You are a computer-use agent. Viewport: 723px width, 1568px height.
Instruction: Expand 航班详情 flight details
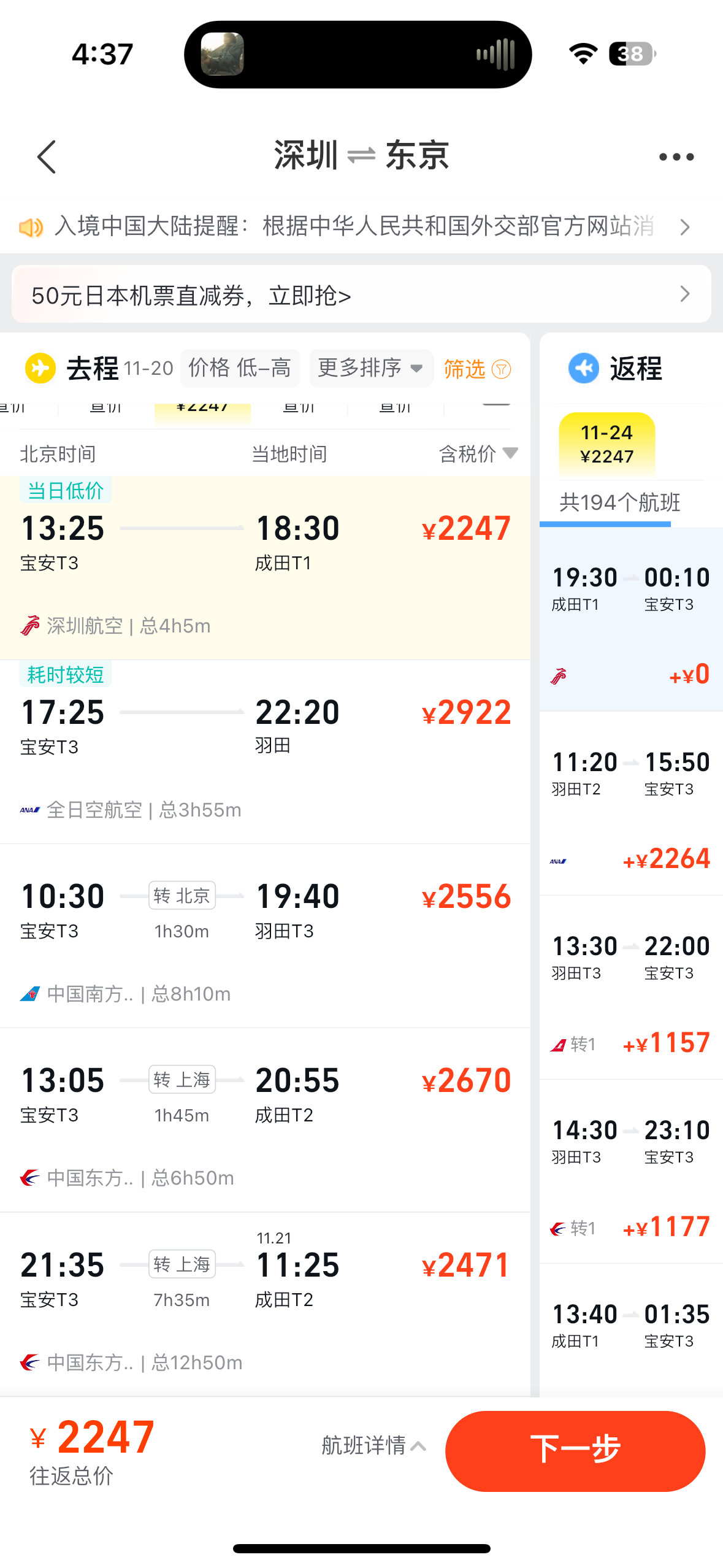click(373, 1445)
